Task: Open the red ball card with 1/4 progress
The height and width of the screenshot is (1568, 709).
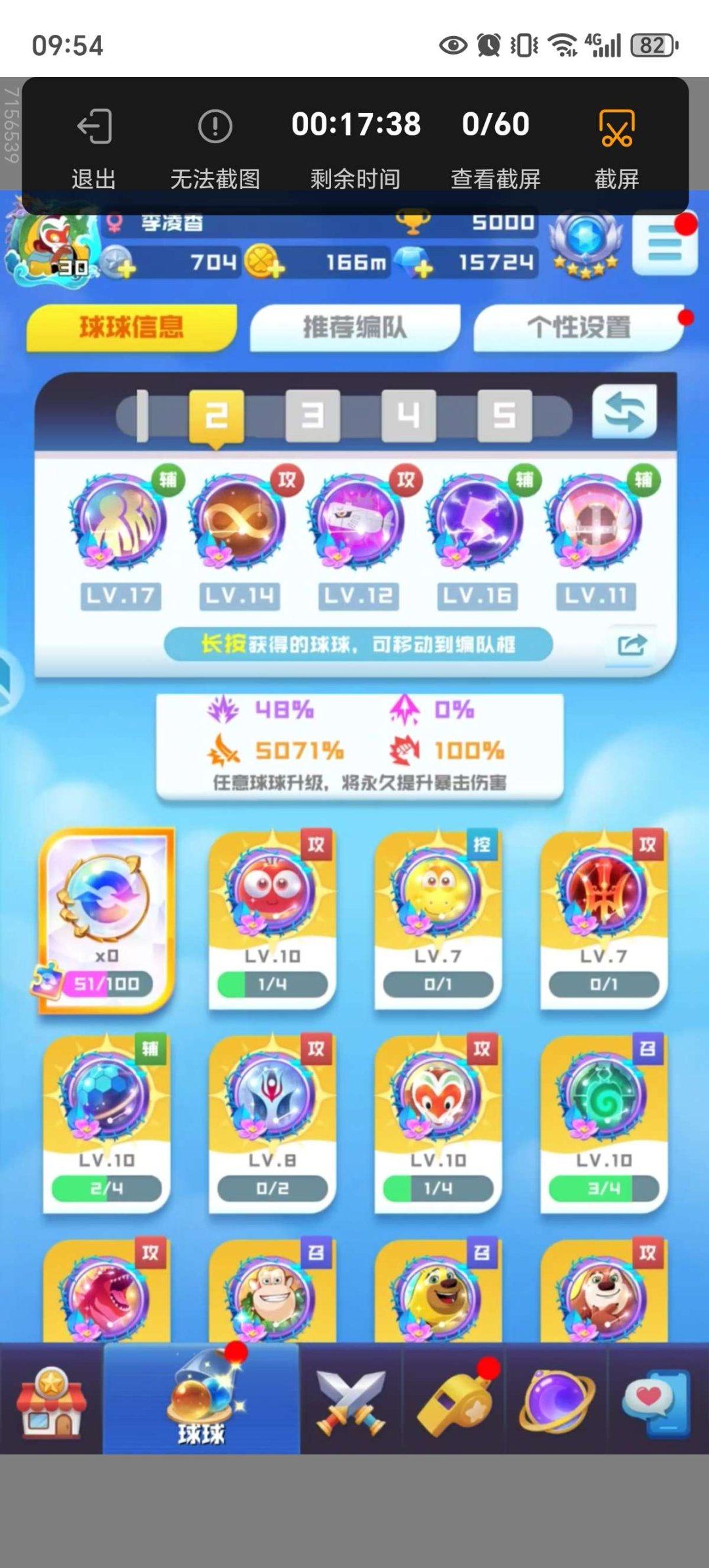Action: coord(272,920)
